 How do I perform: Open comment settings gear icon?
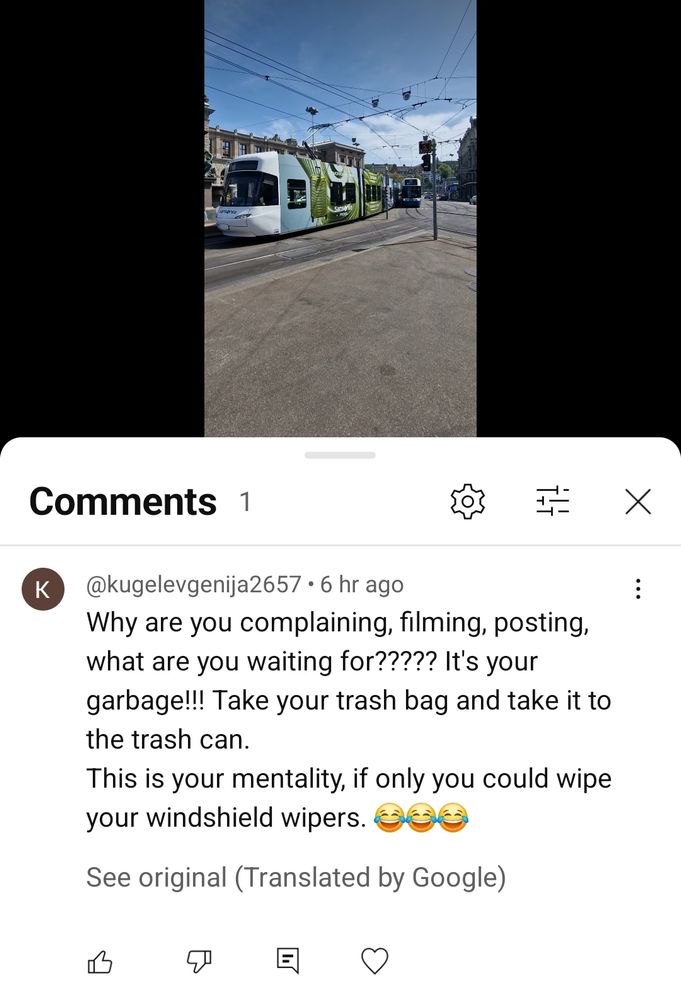pos(467,501)
